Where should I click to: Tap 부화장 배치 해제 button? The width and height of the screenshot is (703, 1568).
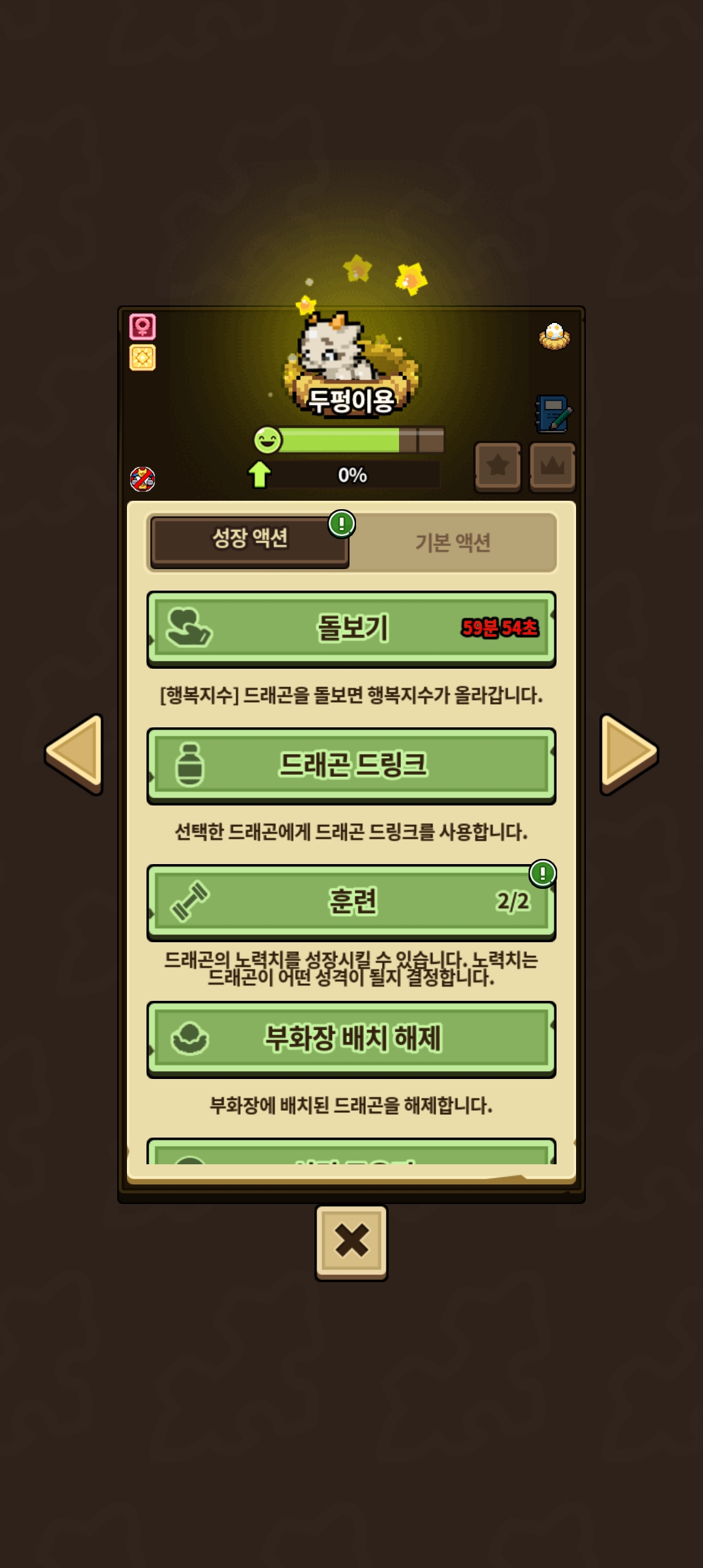point(351,1038)
